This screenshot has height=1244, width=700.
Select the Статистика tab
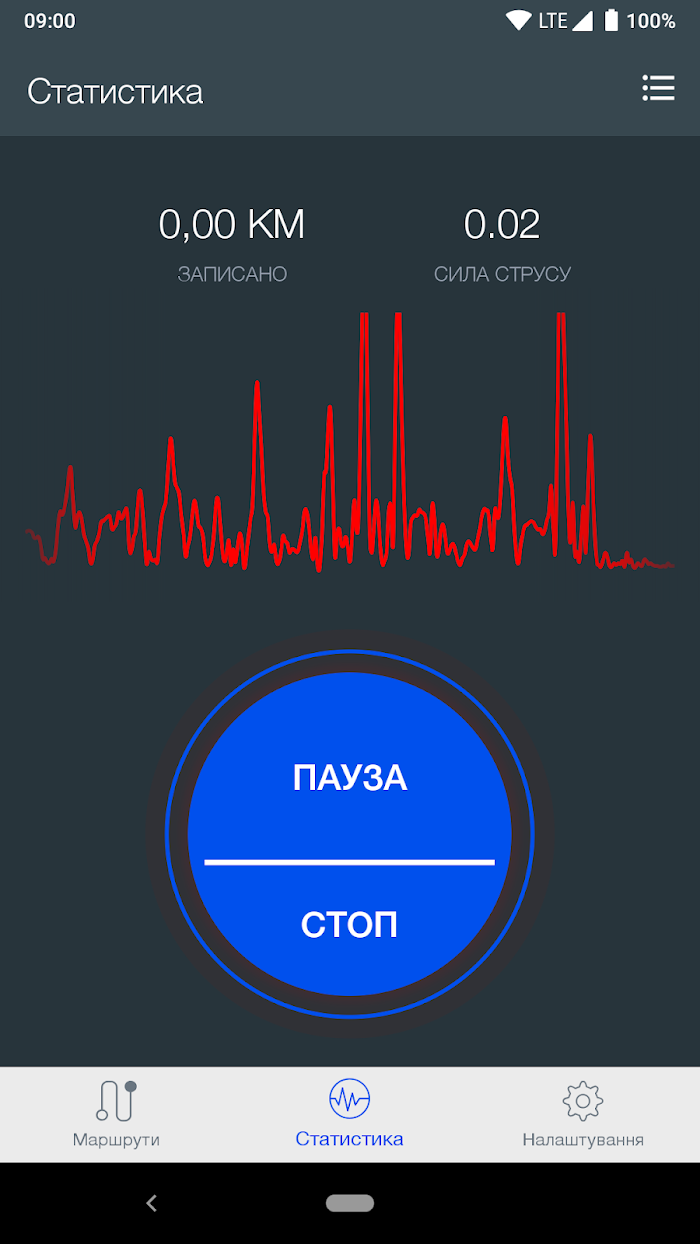click(x=350, y=1114)
